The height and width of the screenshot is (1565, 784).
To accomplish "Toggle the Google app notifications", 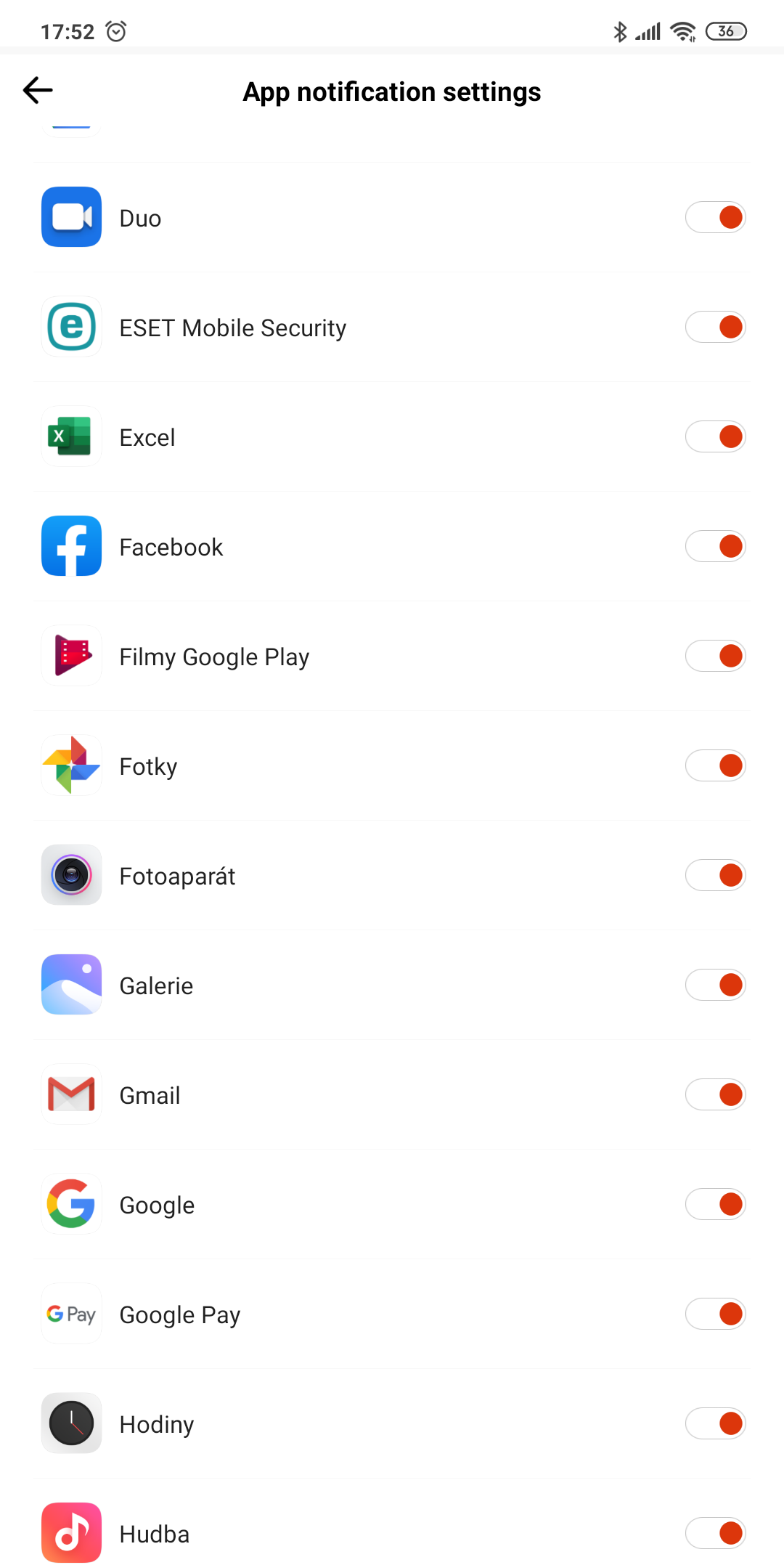I will 715,1204.
